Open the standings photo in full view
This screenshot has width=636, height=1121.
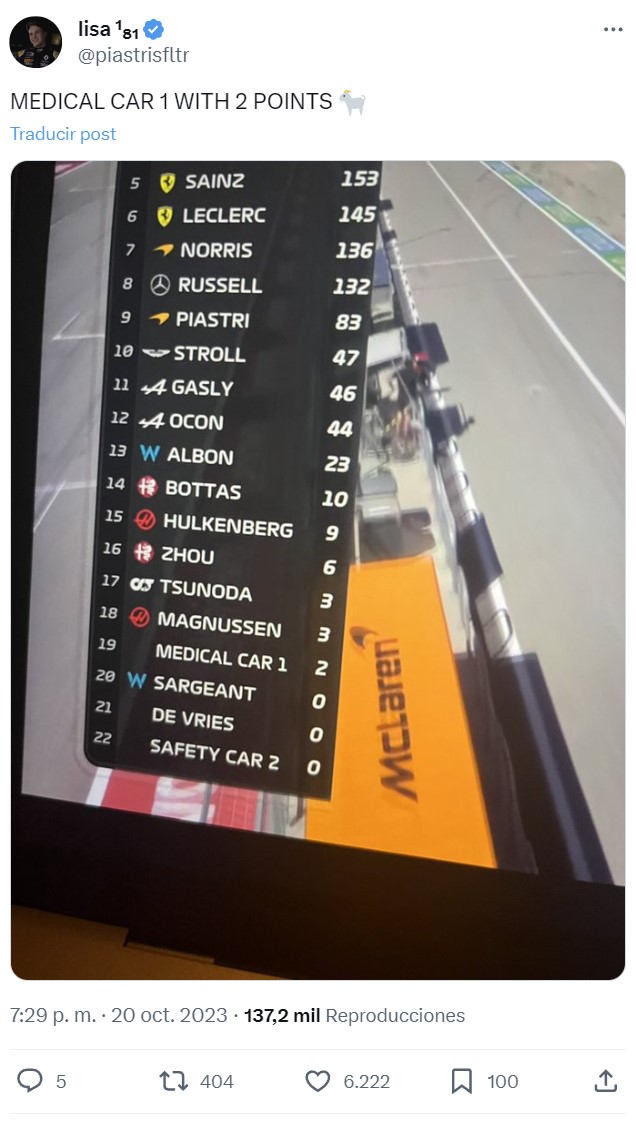318,570
